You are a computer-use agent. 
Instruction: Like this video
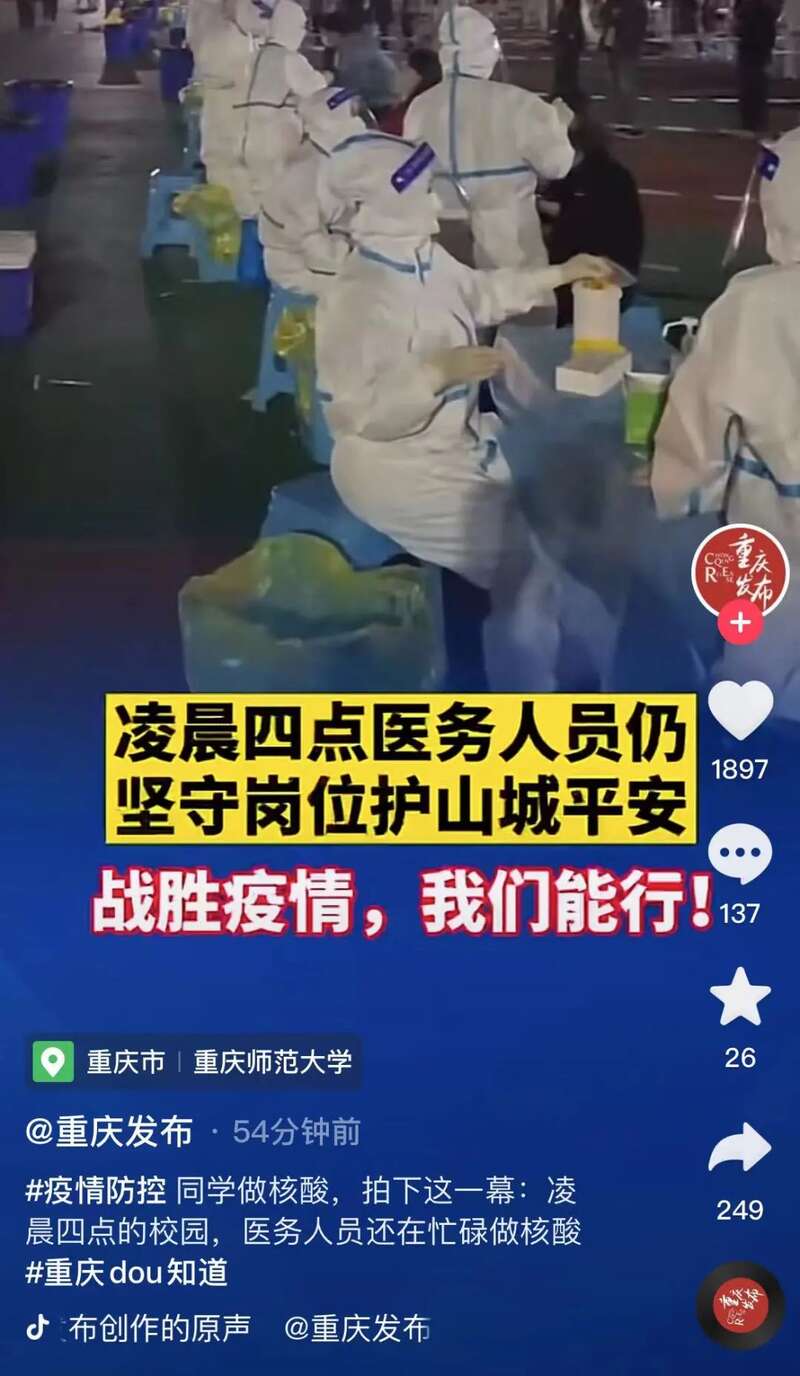740,709
